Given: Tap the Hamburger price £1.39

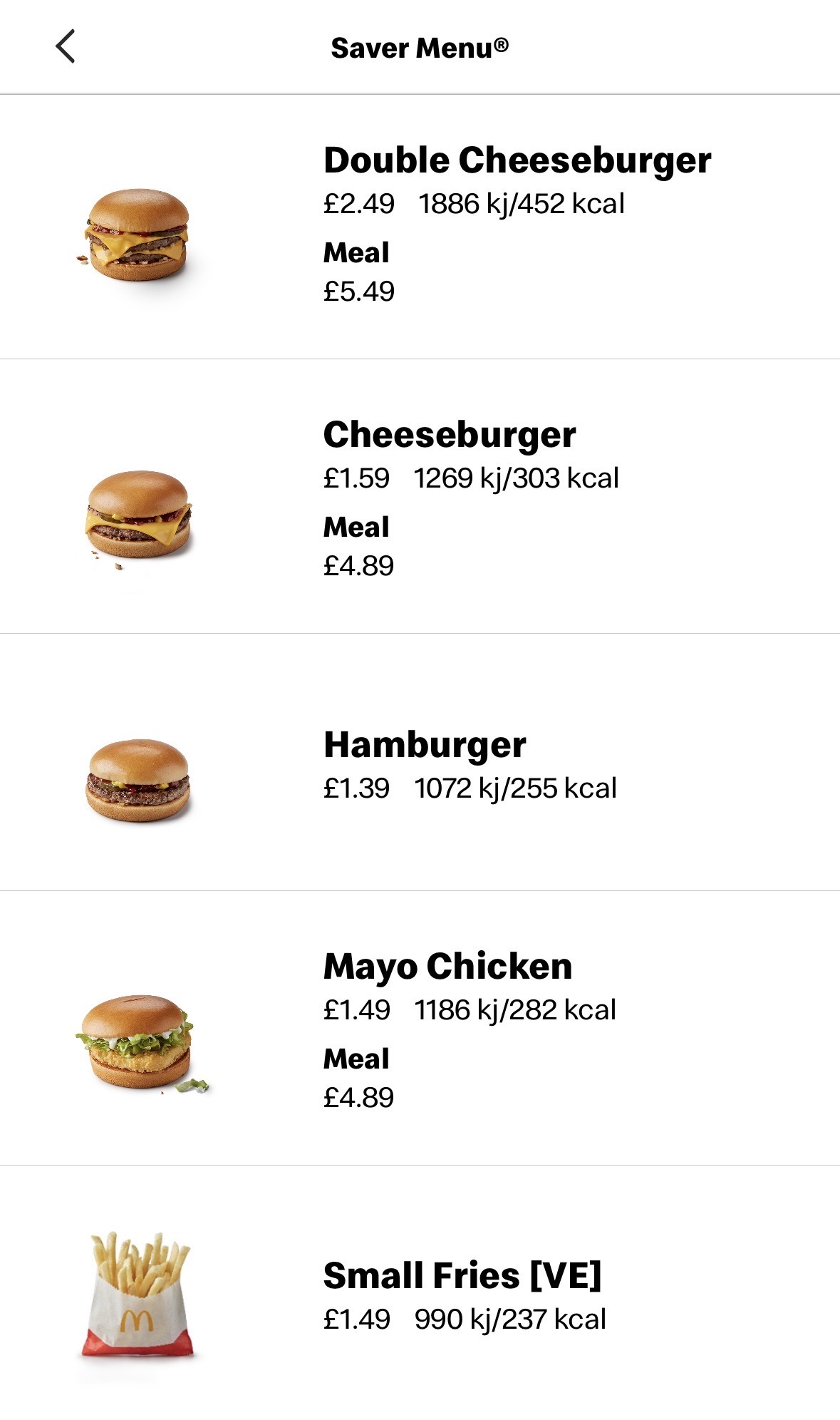Looking at the screenshot, I should 358,788.
